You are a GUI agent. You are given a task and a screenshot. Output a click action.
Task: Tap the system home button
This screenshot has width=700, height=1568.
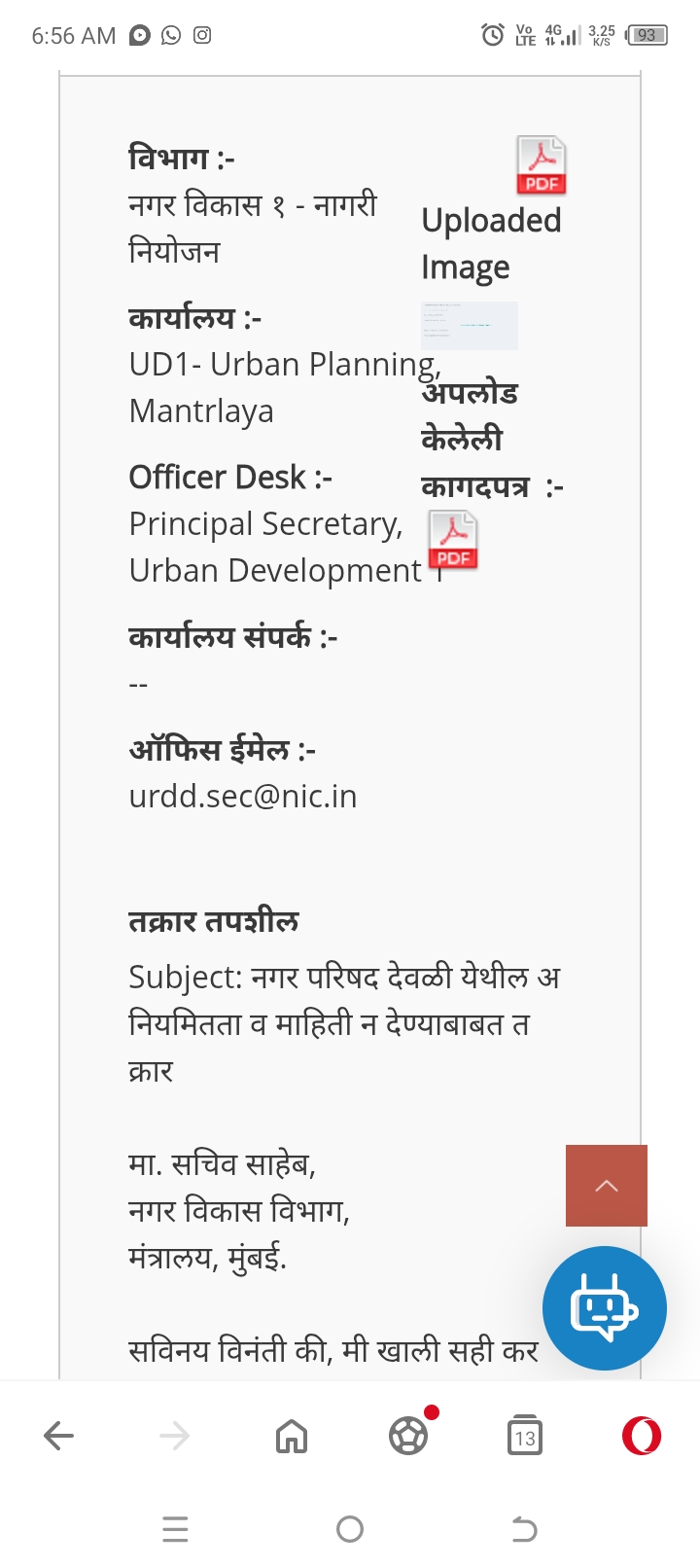(350, 1530)
